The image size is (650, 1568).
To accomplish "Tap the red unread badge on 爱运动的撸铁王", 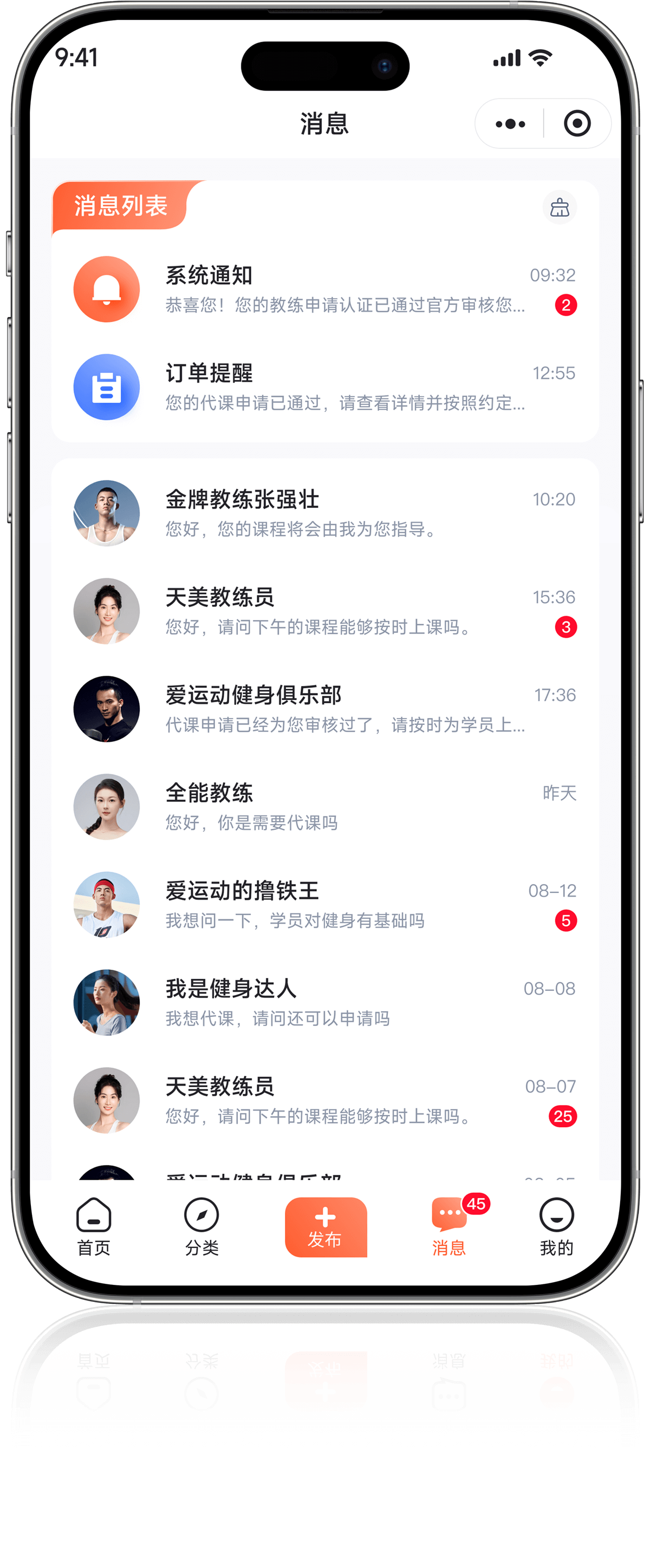I will 566,921.
